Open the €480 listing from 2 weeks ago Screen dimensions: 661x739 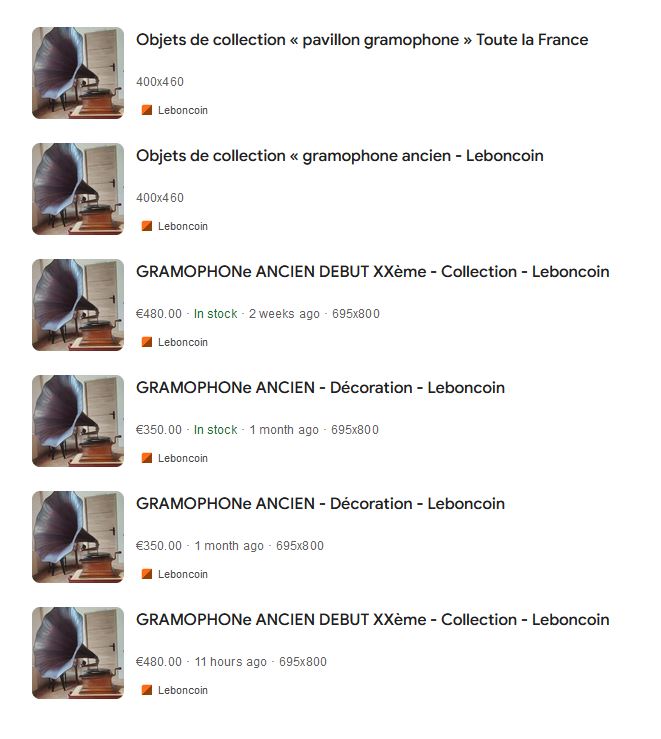point(372,273)
